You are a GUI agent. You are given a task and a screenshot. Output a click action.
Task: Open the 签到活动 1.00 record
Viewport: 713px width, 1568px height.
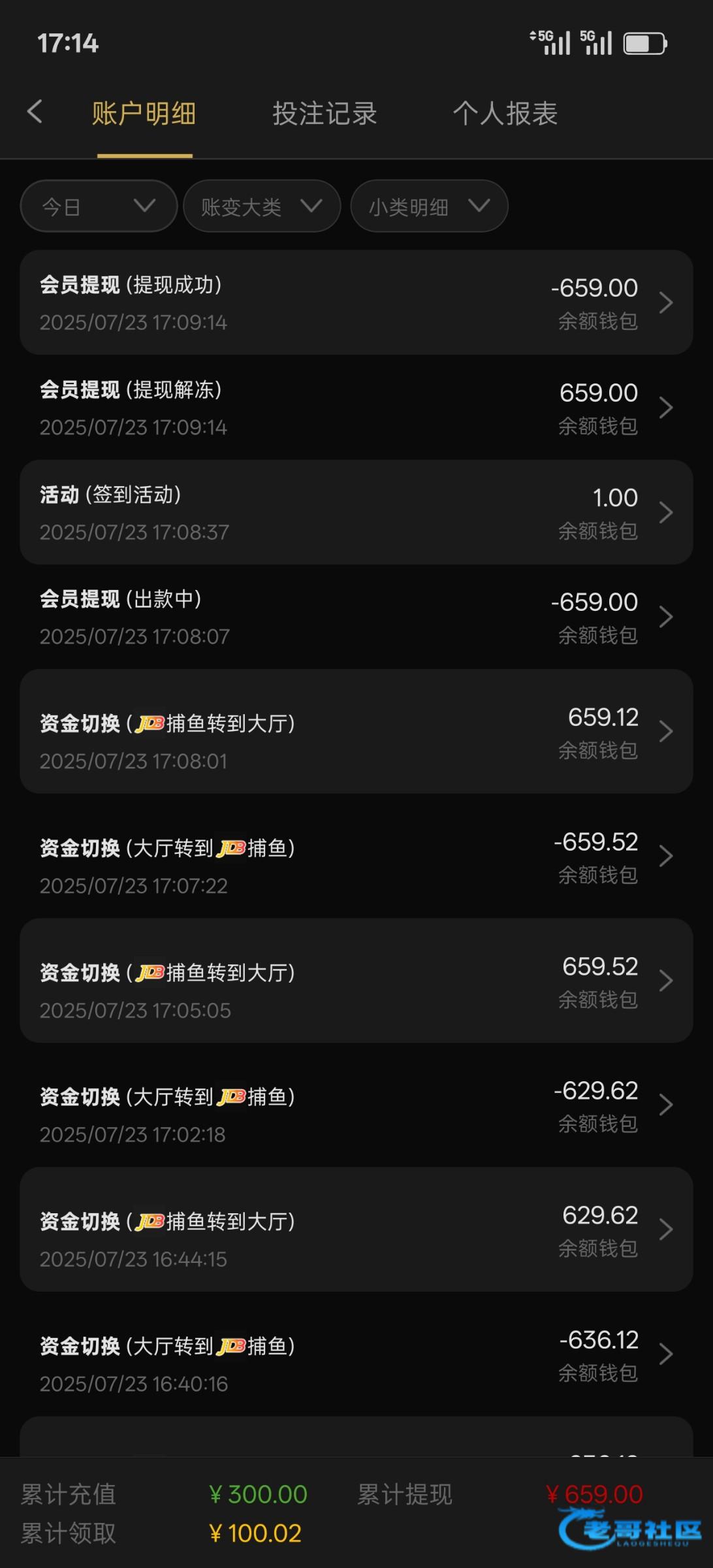[356, 512]
